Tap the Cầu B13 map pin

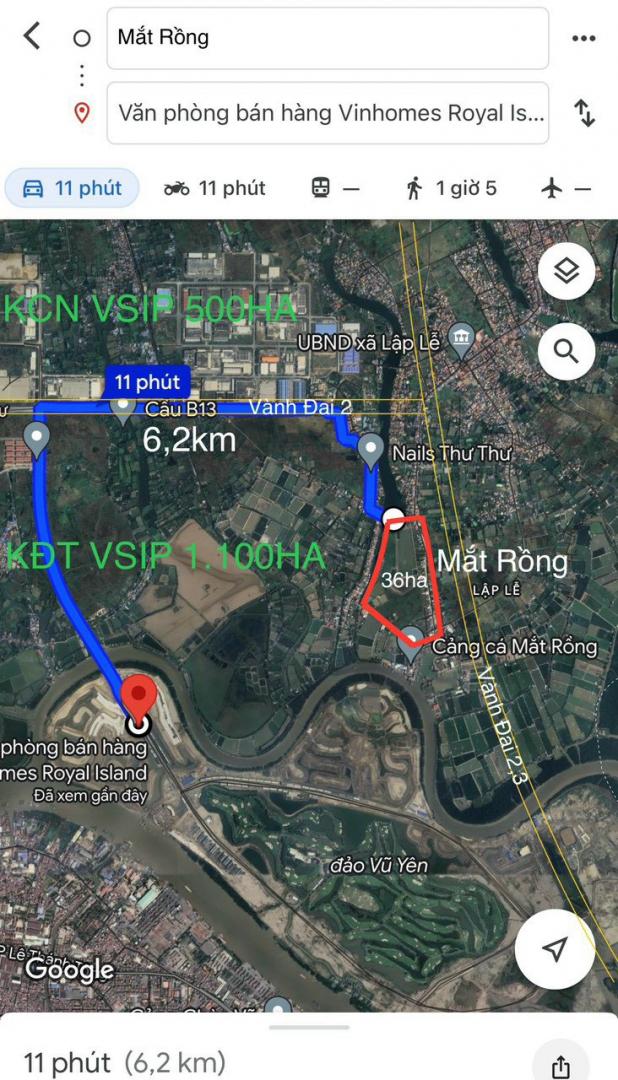click(122, 408)
